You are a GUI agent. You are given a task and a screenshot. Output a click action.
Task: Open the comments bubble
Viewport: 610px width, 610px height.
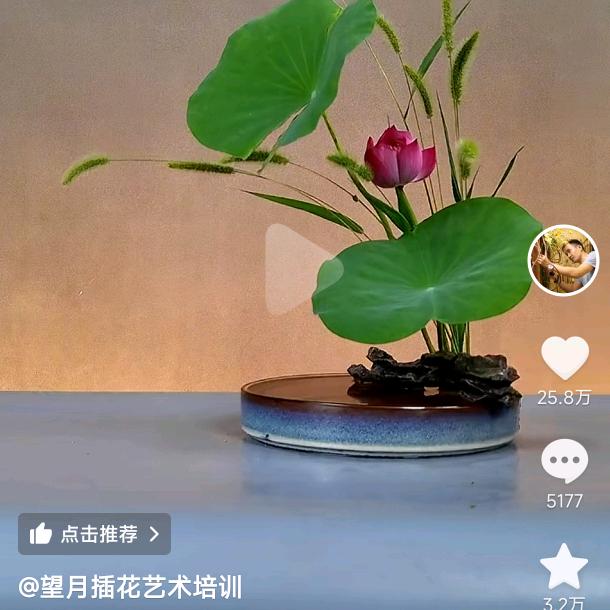pyautogui.click(x=564, y=460)
